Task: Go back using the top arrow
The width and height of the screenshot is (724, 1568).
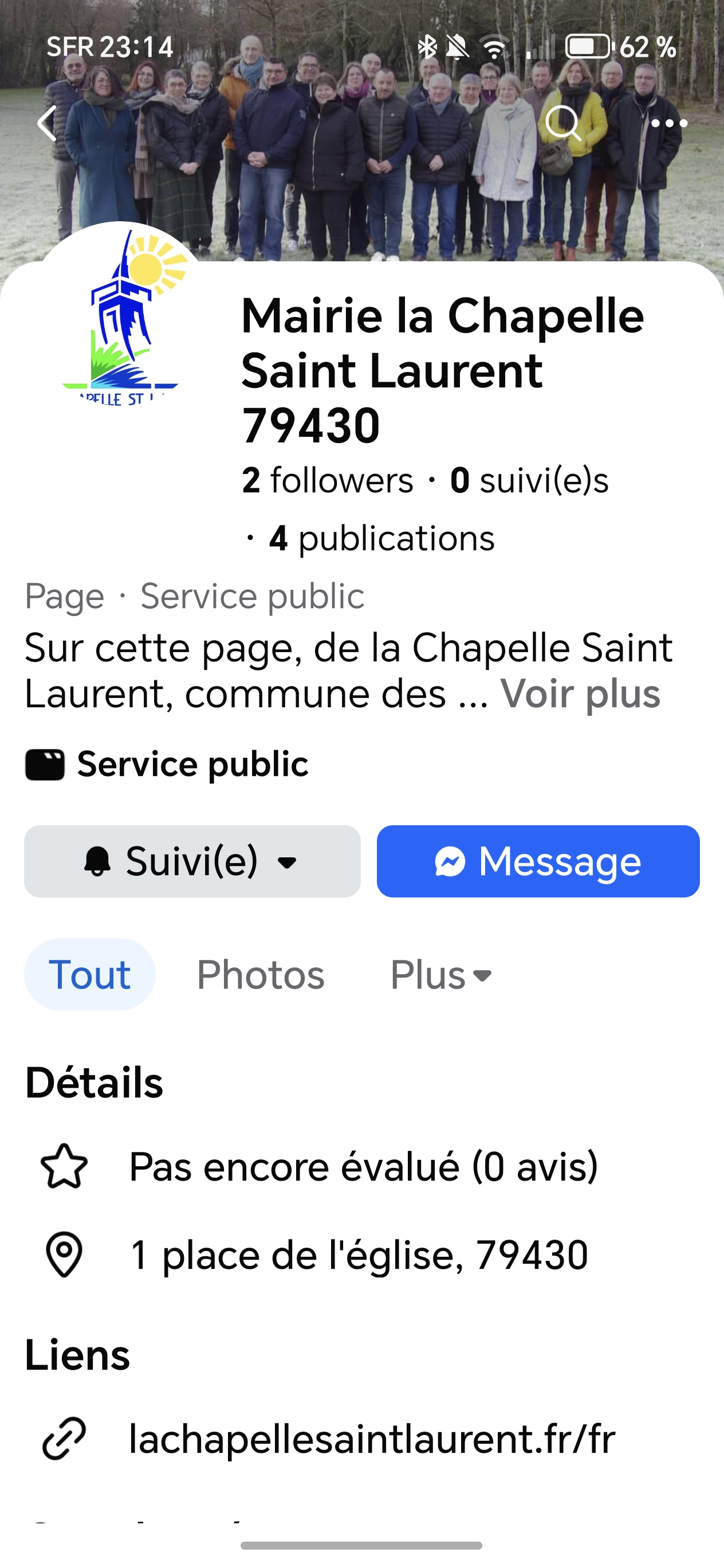Action: [x=48, y=124]
